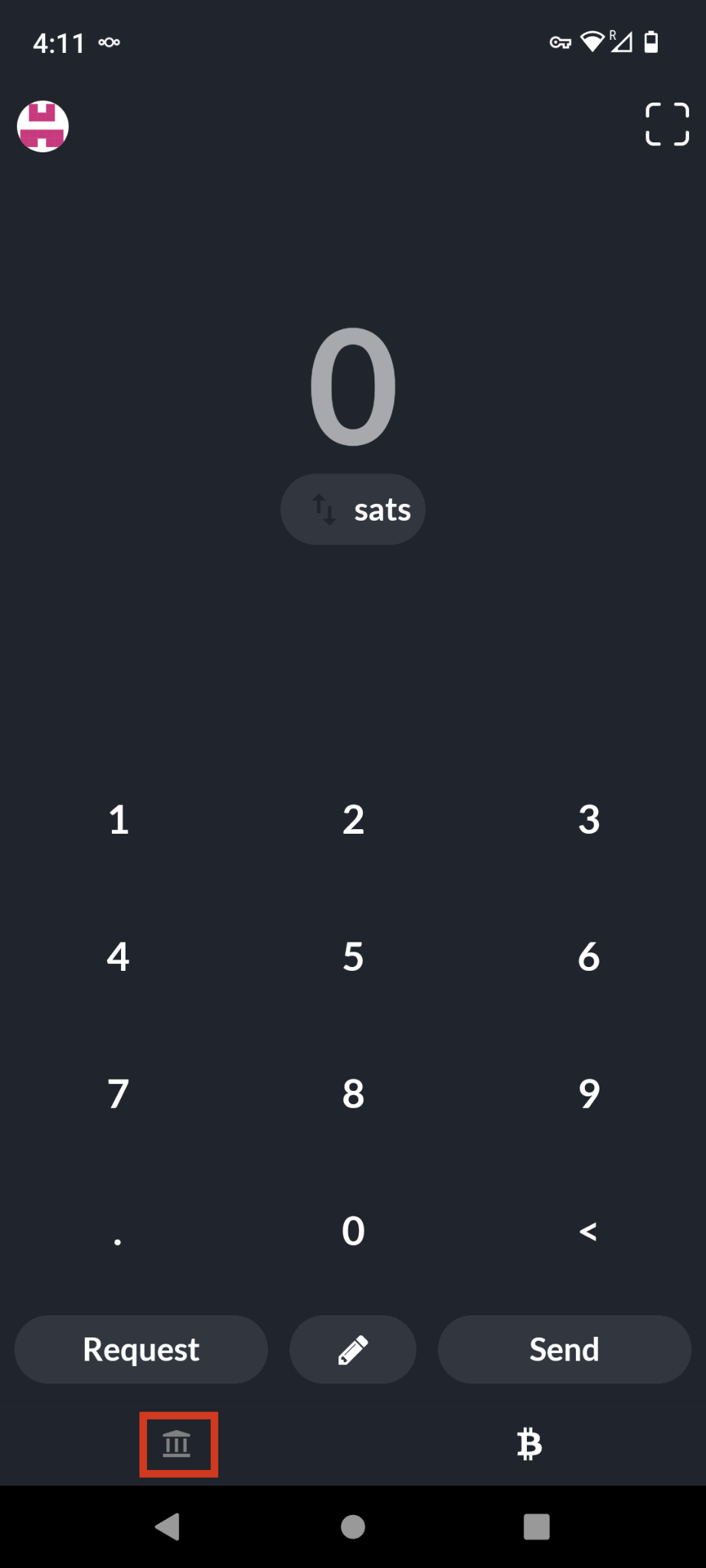
Task: Delete last digit with backspace key
Action: [588, 1231]
